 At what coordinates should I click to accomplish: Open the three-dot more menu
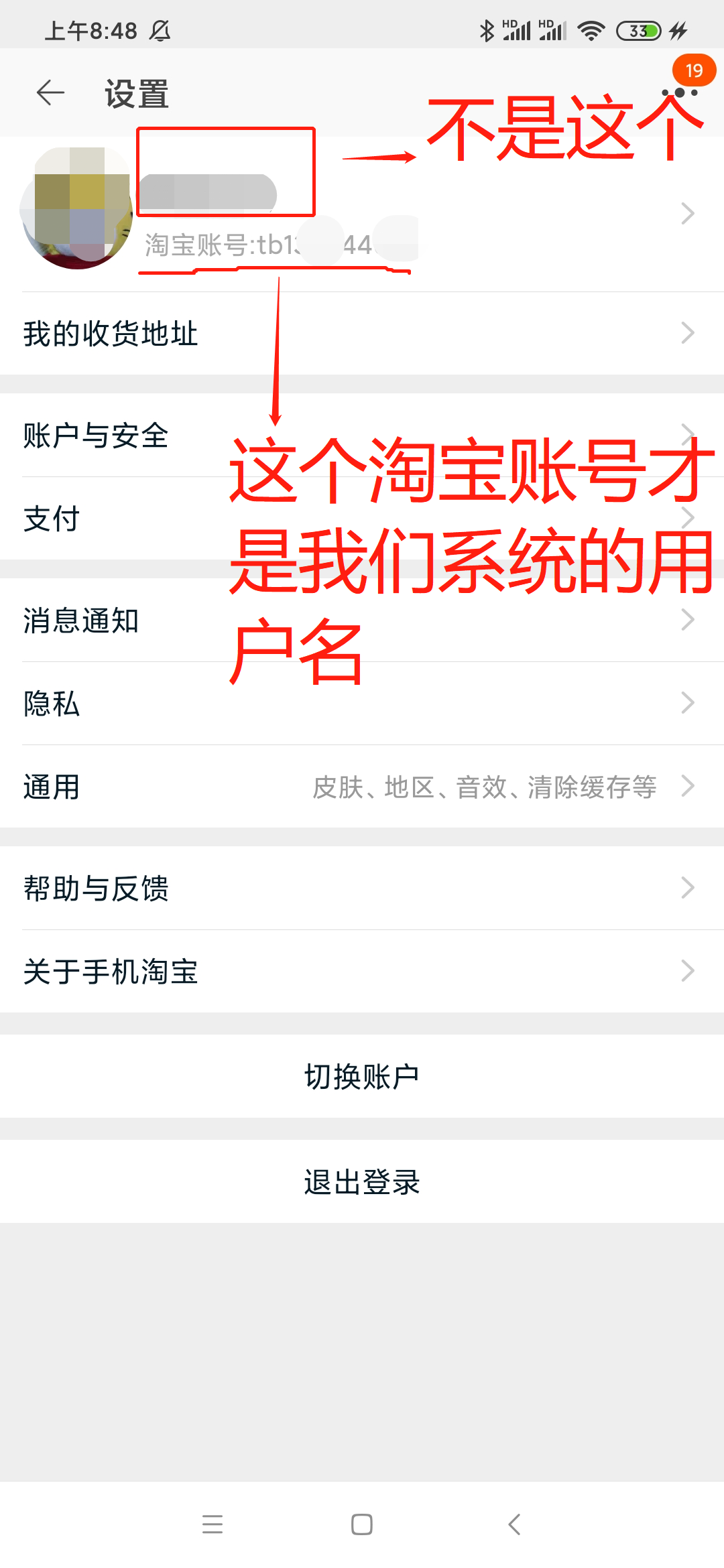[679, 92]
